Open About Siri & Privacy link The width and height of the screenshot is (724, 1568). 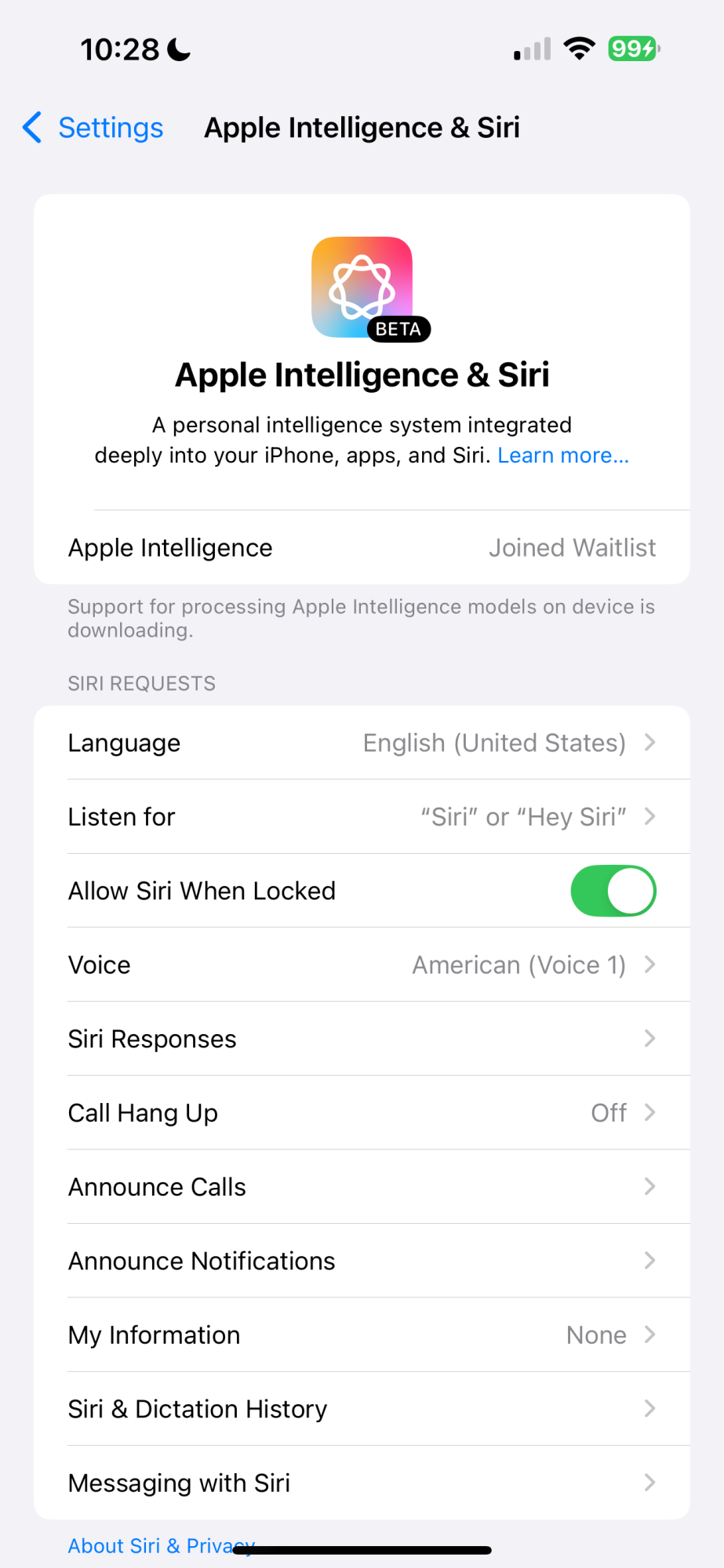click(x=141, y=1546)
